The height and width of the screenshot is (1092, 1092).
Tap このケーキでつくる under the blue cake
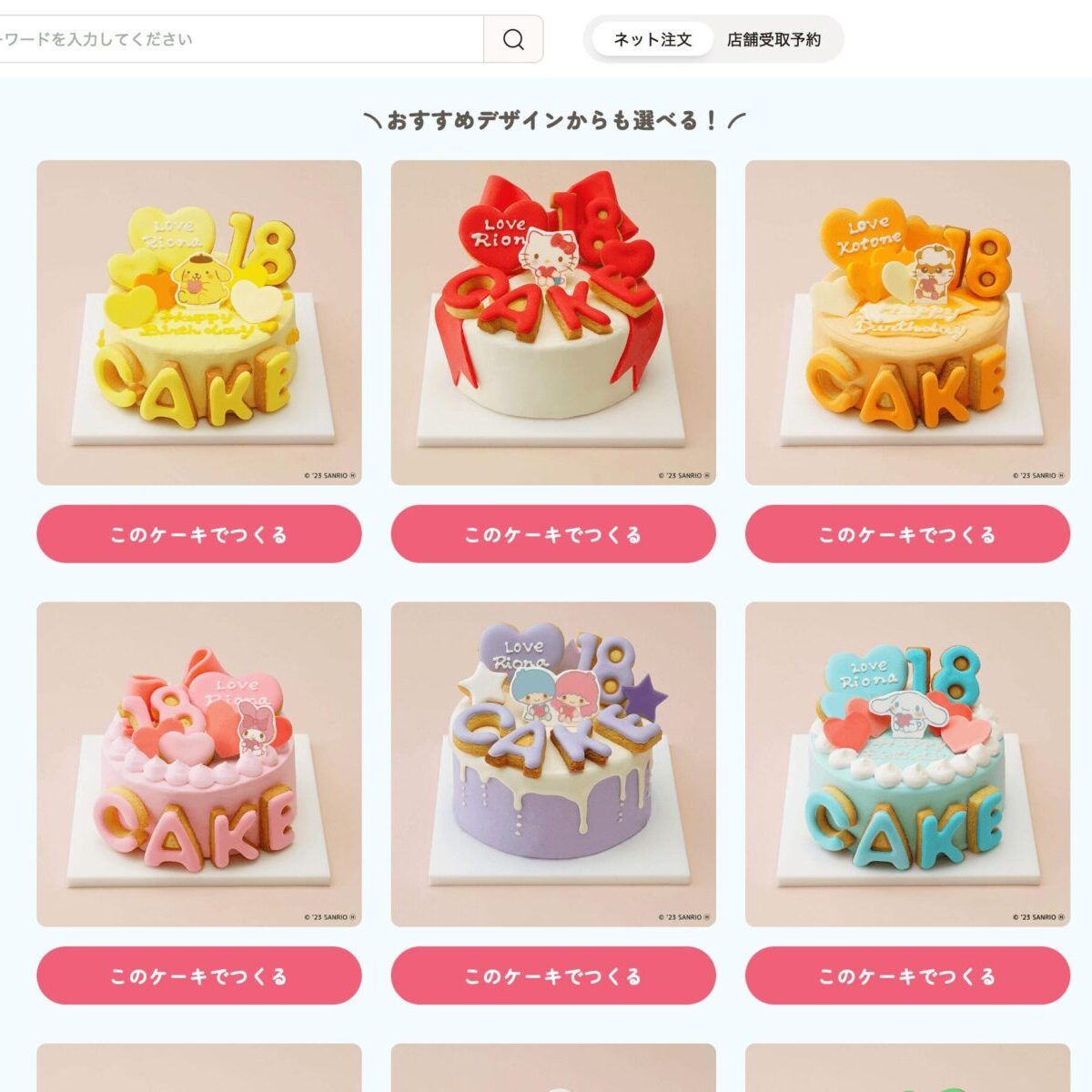[907, 976]
